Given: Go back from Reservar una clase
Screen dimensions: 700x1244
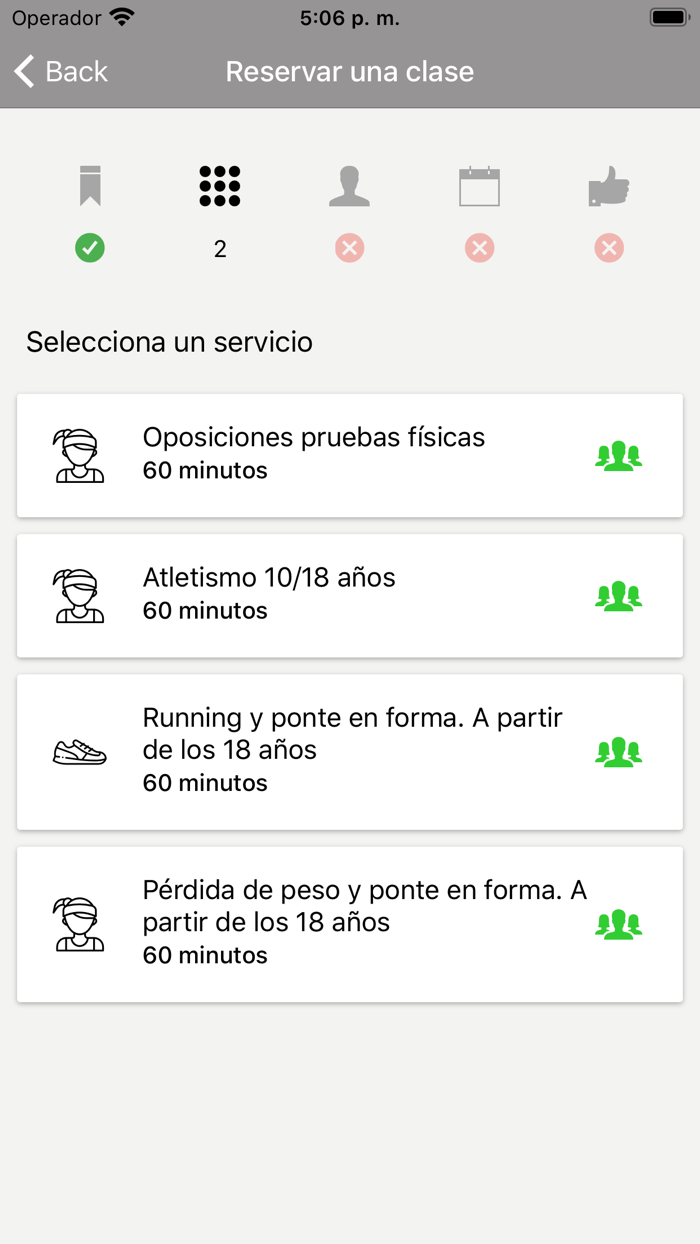Looking at the screenshot, I should 61,72.
